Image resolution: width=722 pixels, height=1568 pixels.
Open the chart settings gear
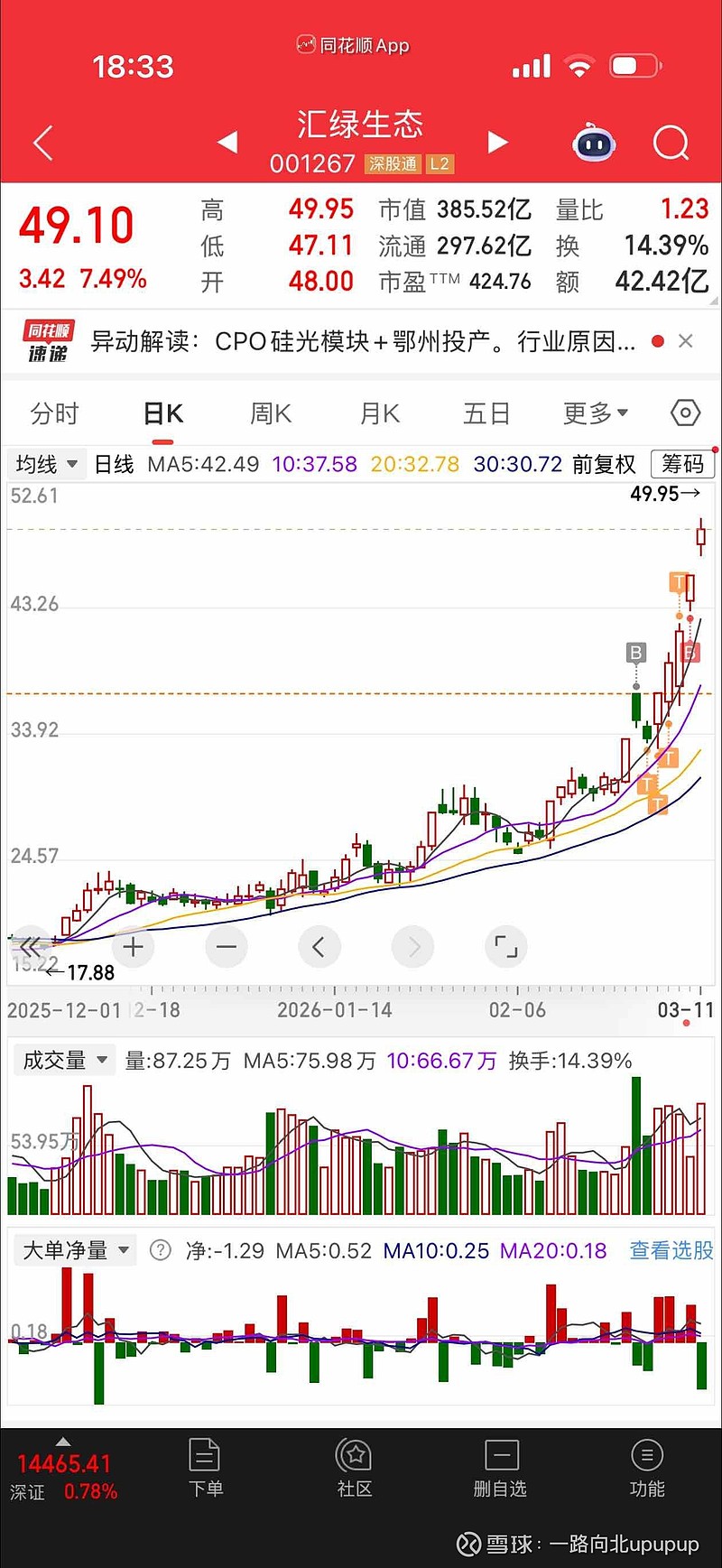tap(684, 413)
